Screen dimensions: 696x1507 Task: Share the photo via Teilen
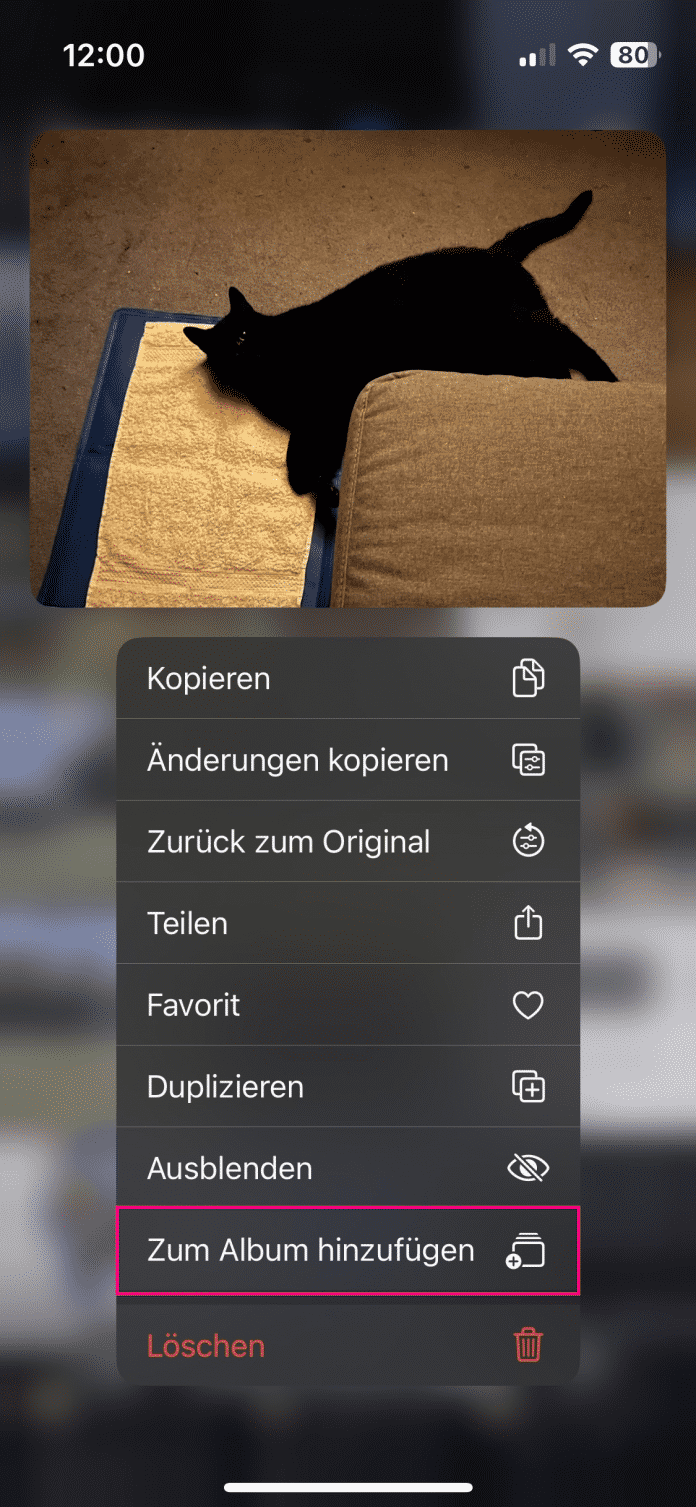pyautogui.click(x=347, y=923)
